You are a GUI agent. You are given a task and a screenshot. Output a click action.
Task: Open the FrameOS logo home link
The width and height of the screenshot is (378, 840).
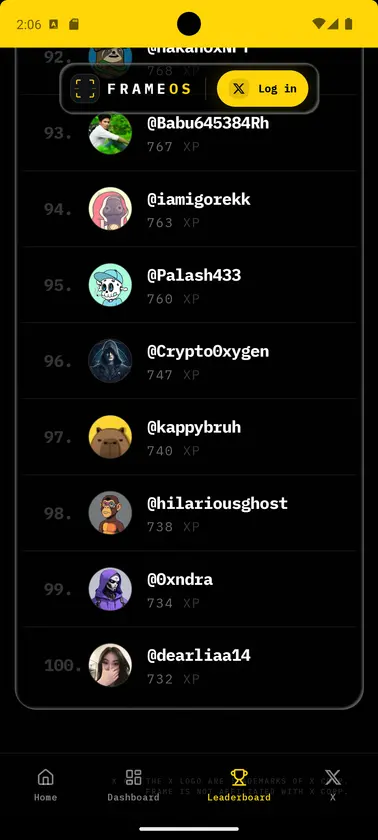click(x=131, y=88)
